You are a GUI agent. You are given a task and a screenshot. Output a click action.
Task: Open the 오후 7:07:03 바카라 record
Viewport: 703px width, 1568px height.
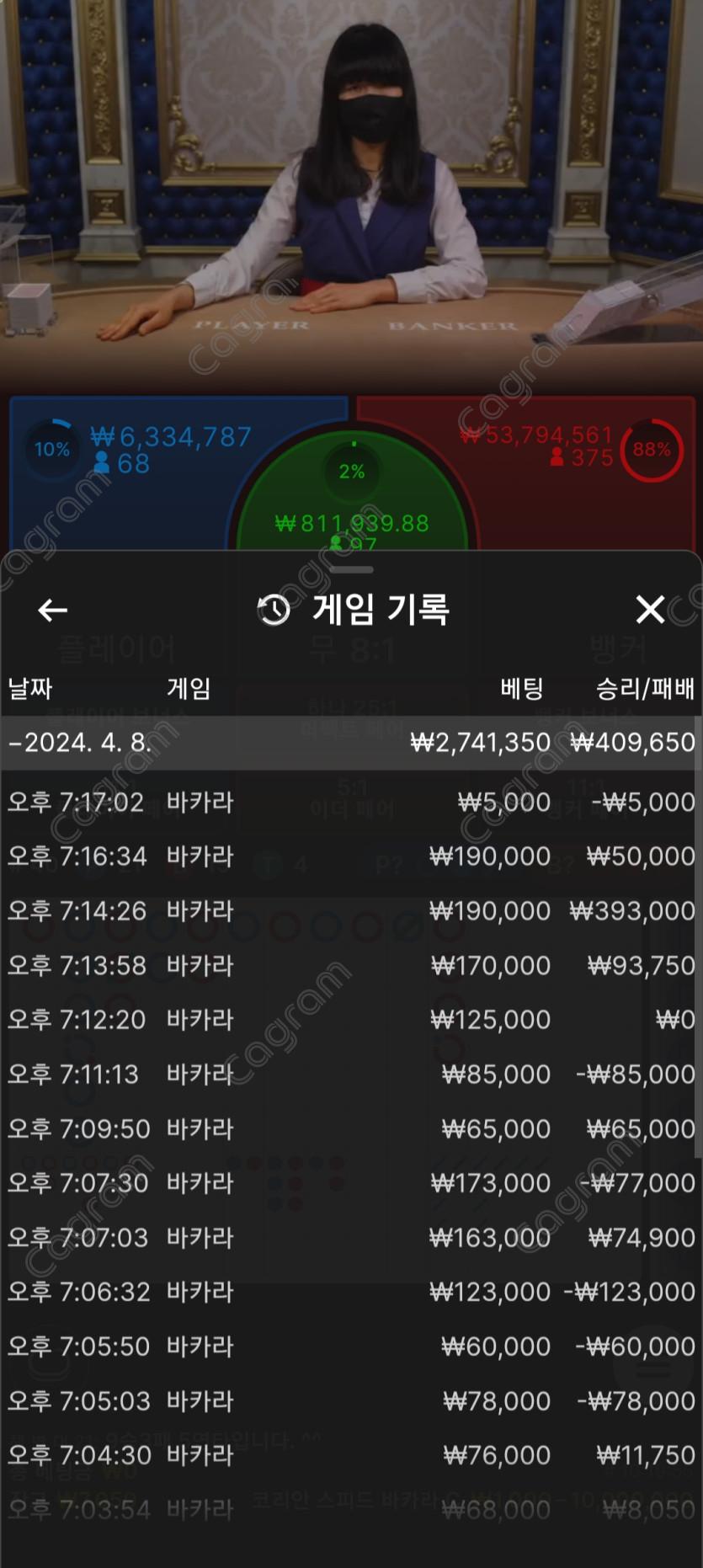pyautogui.click(x=351, y=1238)
